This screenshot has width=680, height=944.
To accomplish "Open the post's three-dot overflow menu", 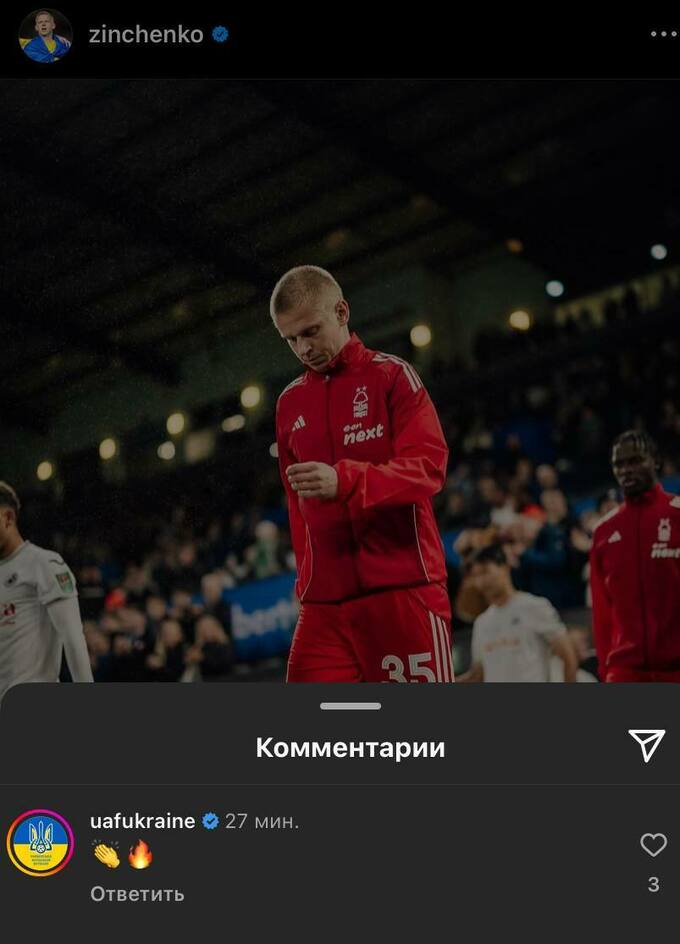I will click(x=662, y=34).
